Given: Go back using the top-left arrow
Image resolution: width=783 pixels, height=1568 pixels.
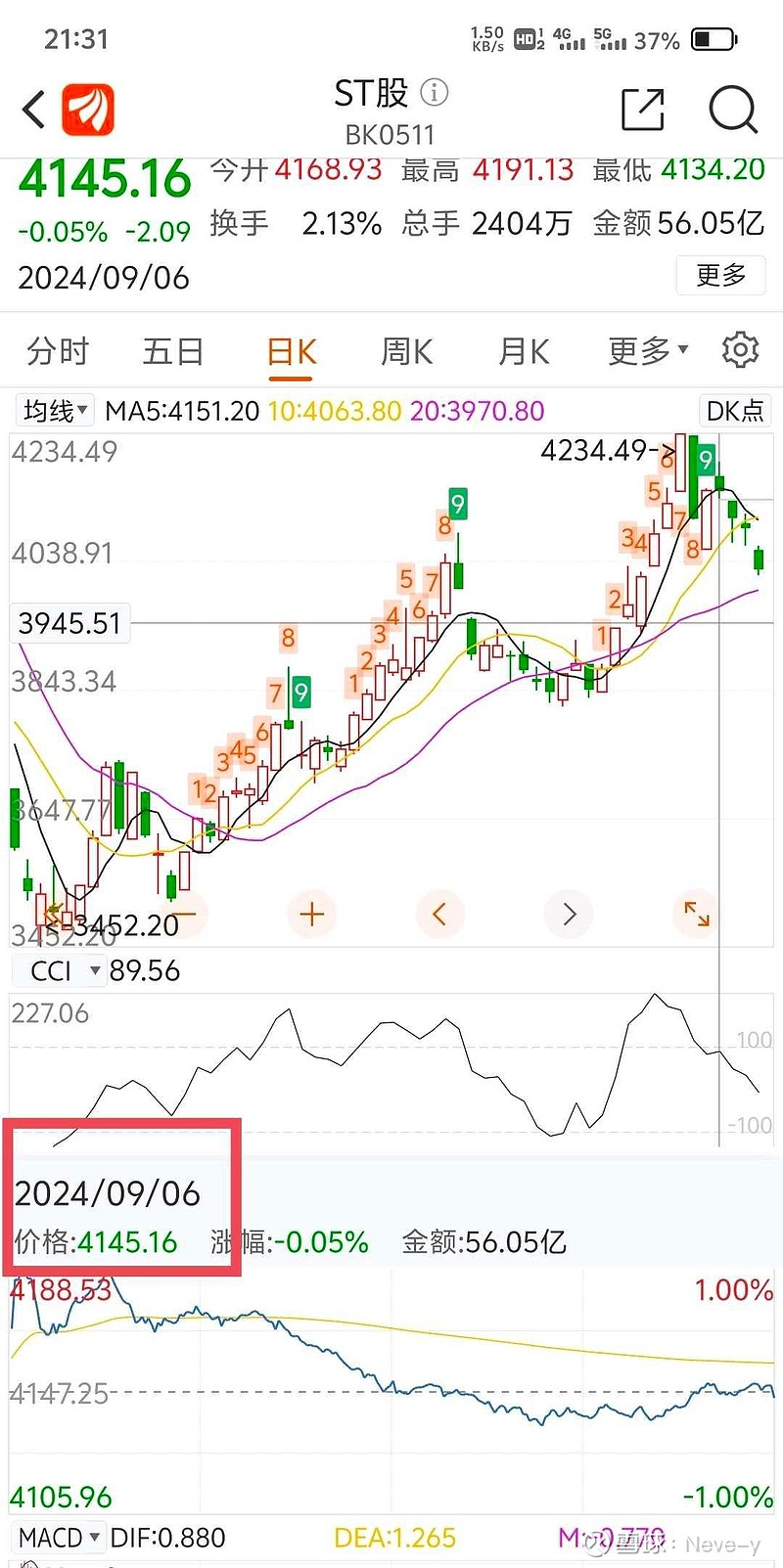Looking at the screenshot, I should click(x=34, y=109).
